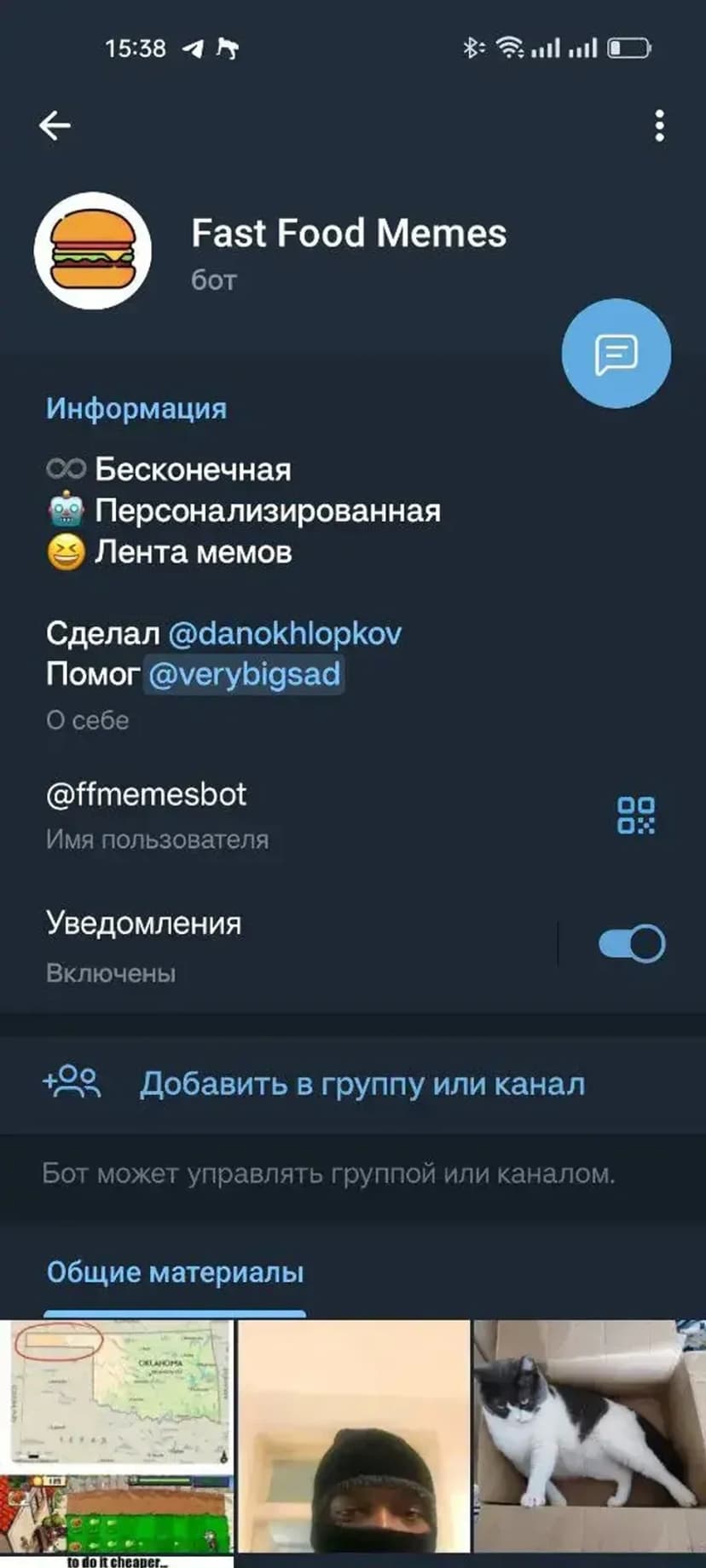Go back using the arrow icon

(x=55, y=125)
